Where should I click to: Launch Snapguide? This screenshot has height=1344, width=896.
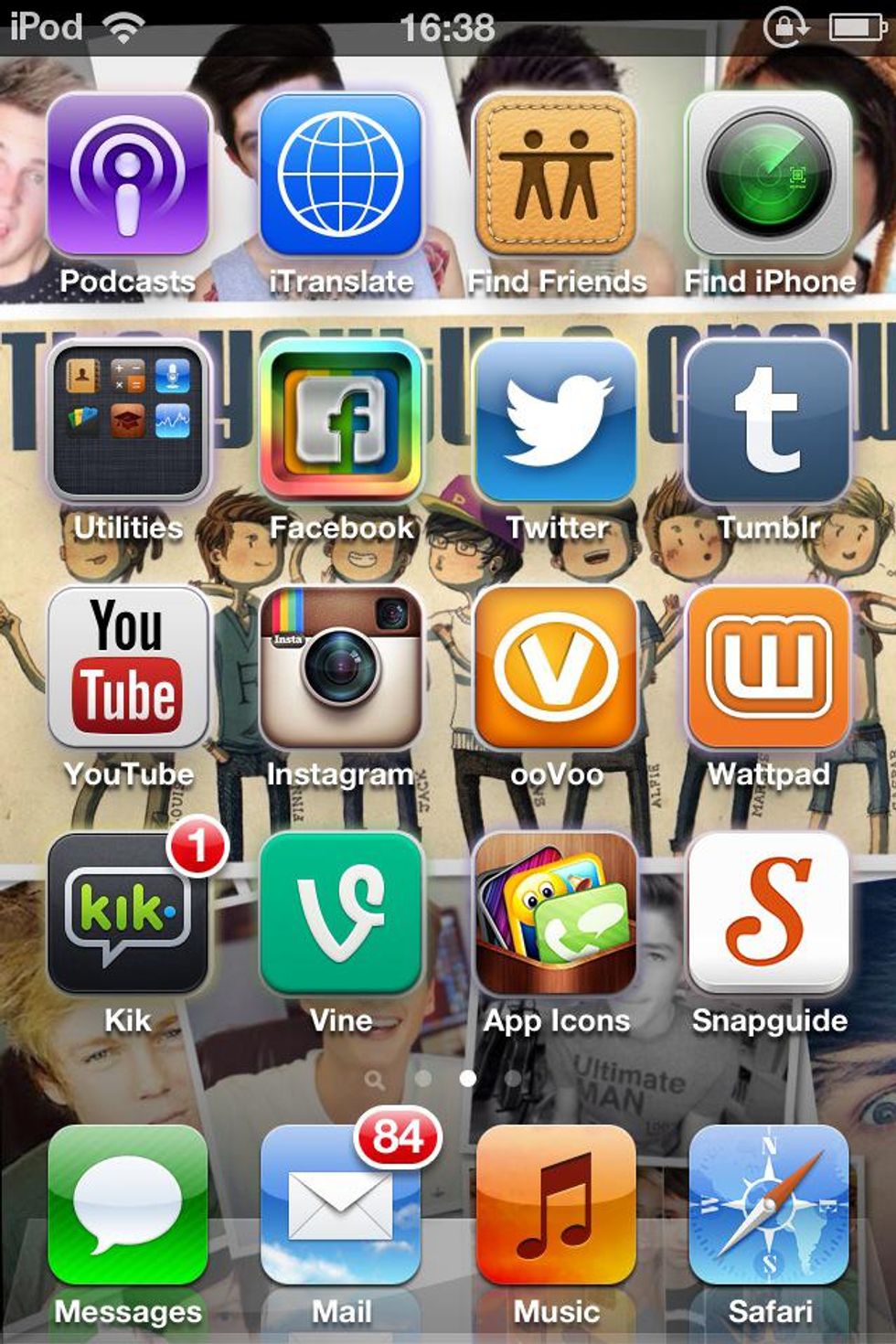tap(769, 914)
